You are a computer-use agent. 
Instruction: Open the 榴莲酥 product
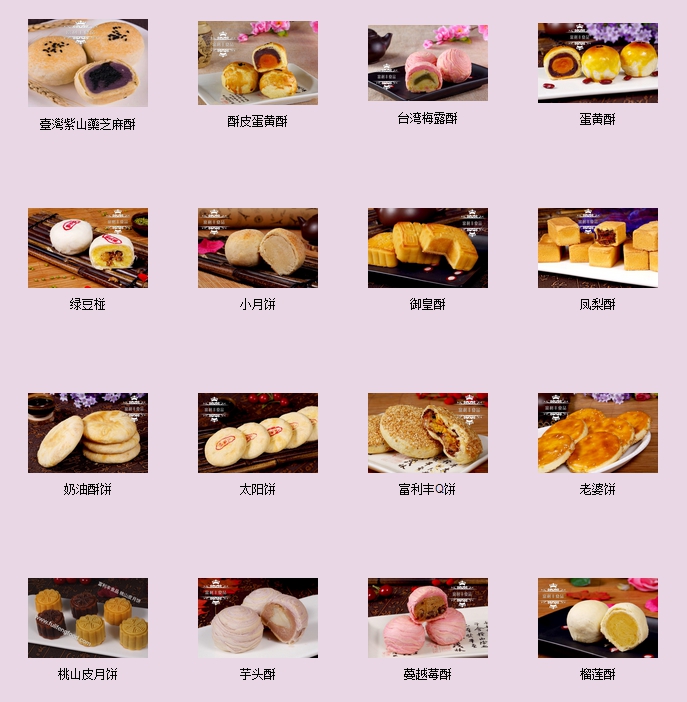(x=598, y=618)
